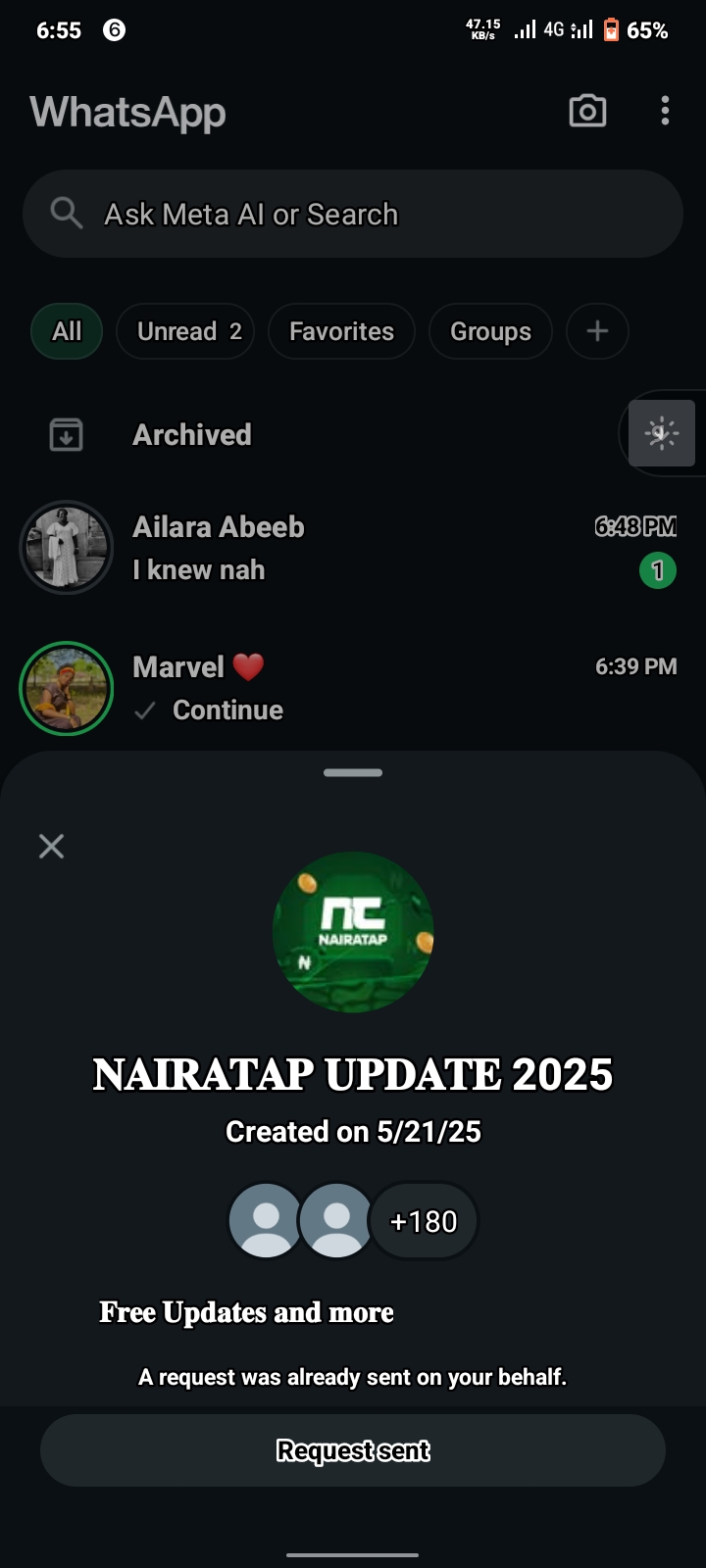706x1568 pixels.
Task: Tap the floating brightness overlay button
Action: click(x=662, y=433)
